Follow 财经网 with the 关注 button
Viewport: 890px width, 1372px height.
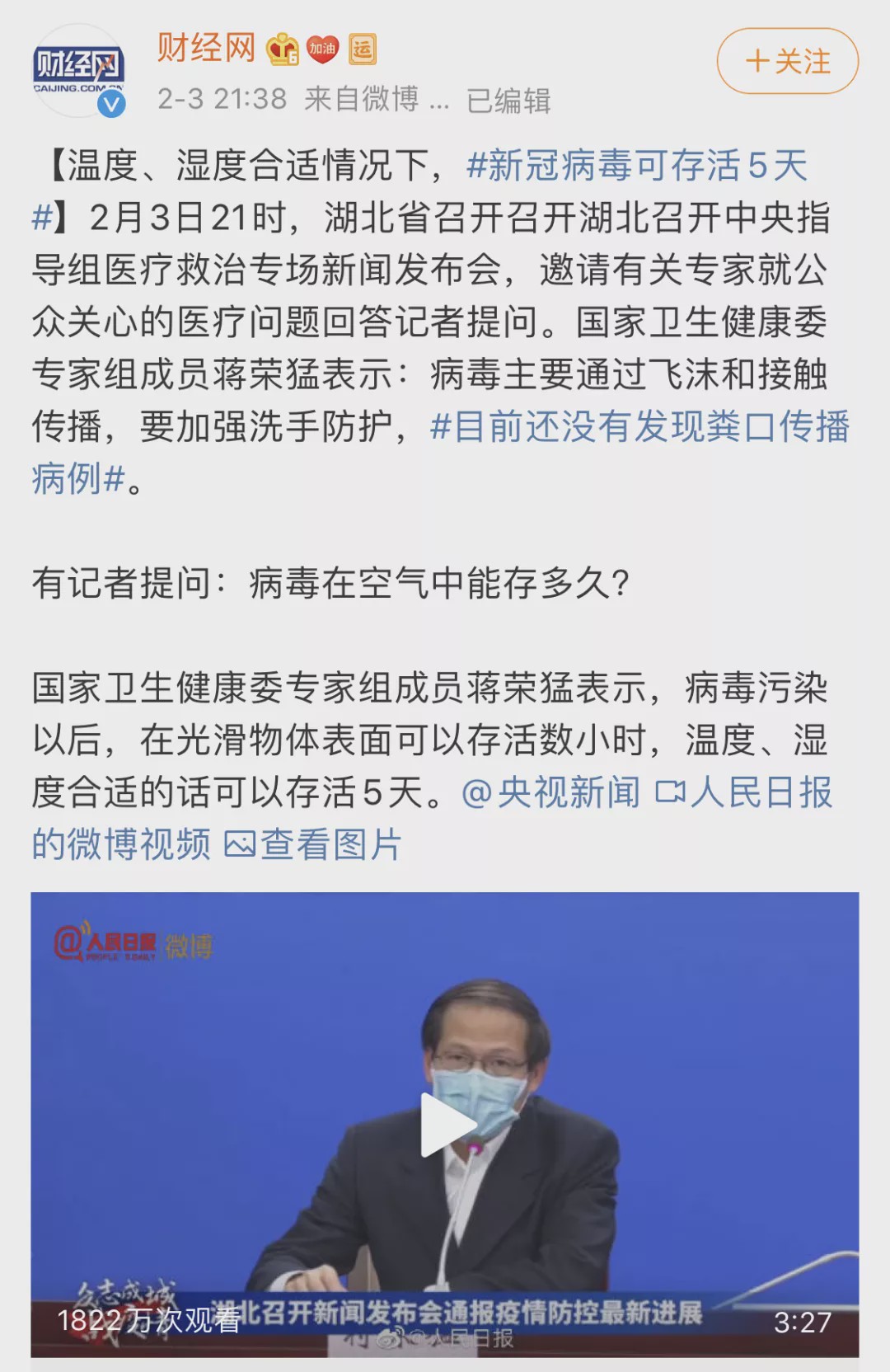pos(787,61)
